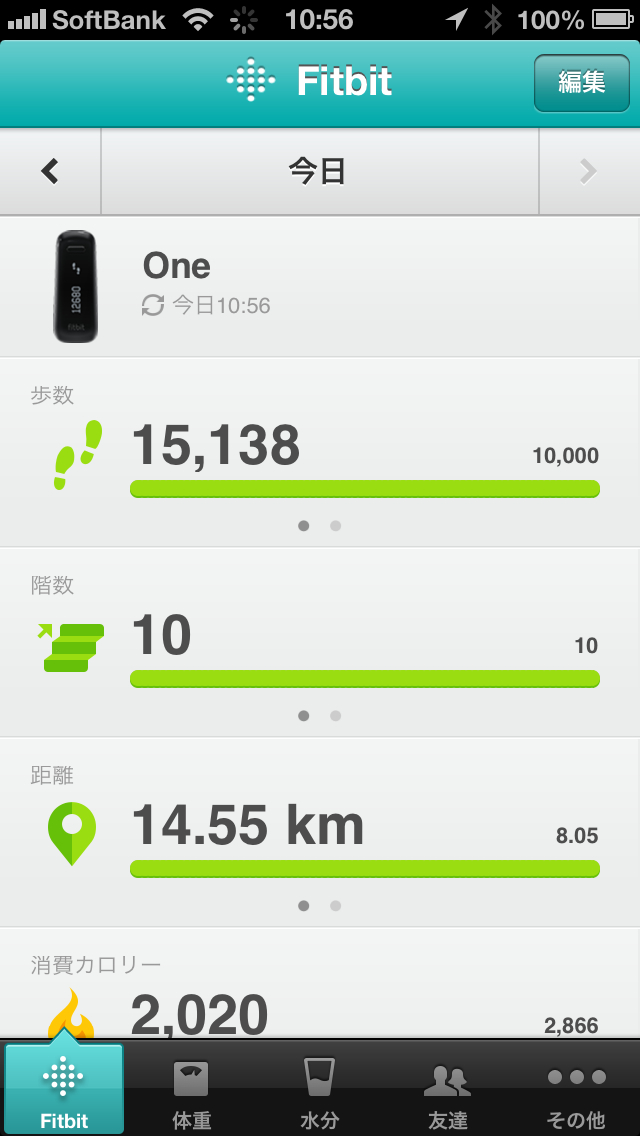Tap the 編集 edit button

point(581,83)
